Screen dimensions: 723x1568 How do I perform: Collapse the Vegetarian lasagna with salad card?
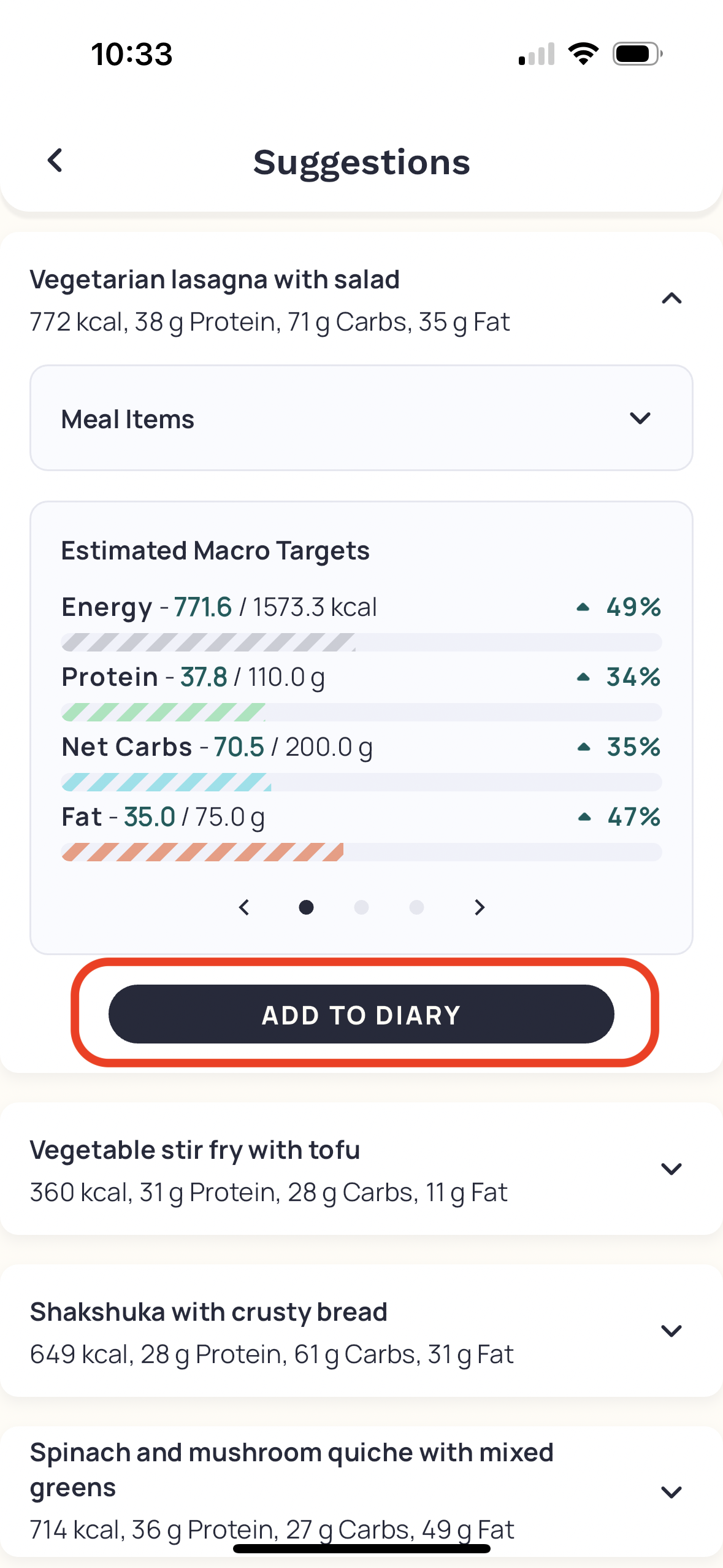coord(671,299)
